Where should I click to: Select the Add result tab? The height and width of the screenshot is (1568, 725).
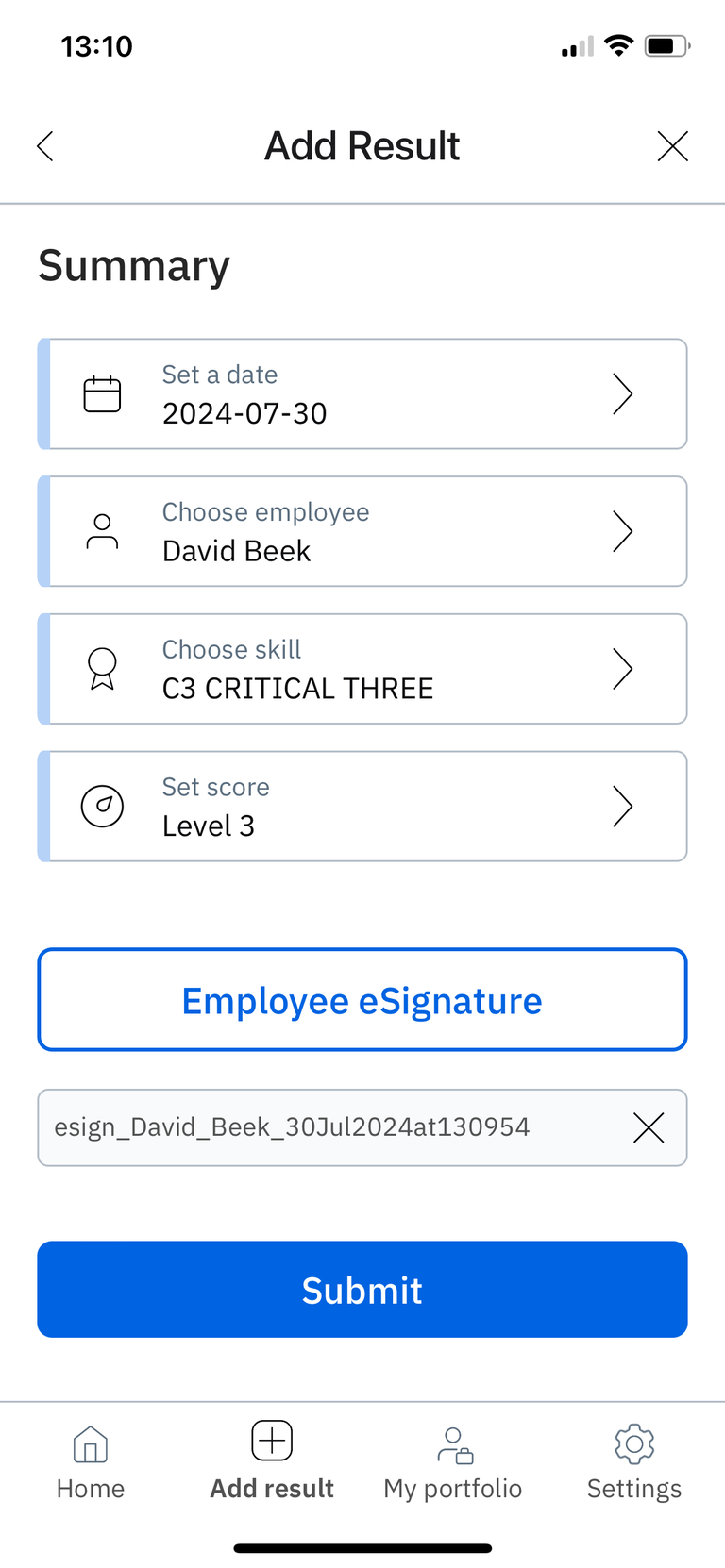click(272, 1462)
